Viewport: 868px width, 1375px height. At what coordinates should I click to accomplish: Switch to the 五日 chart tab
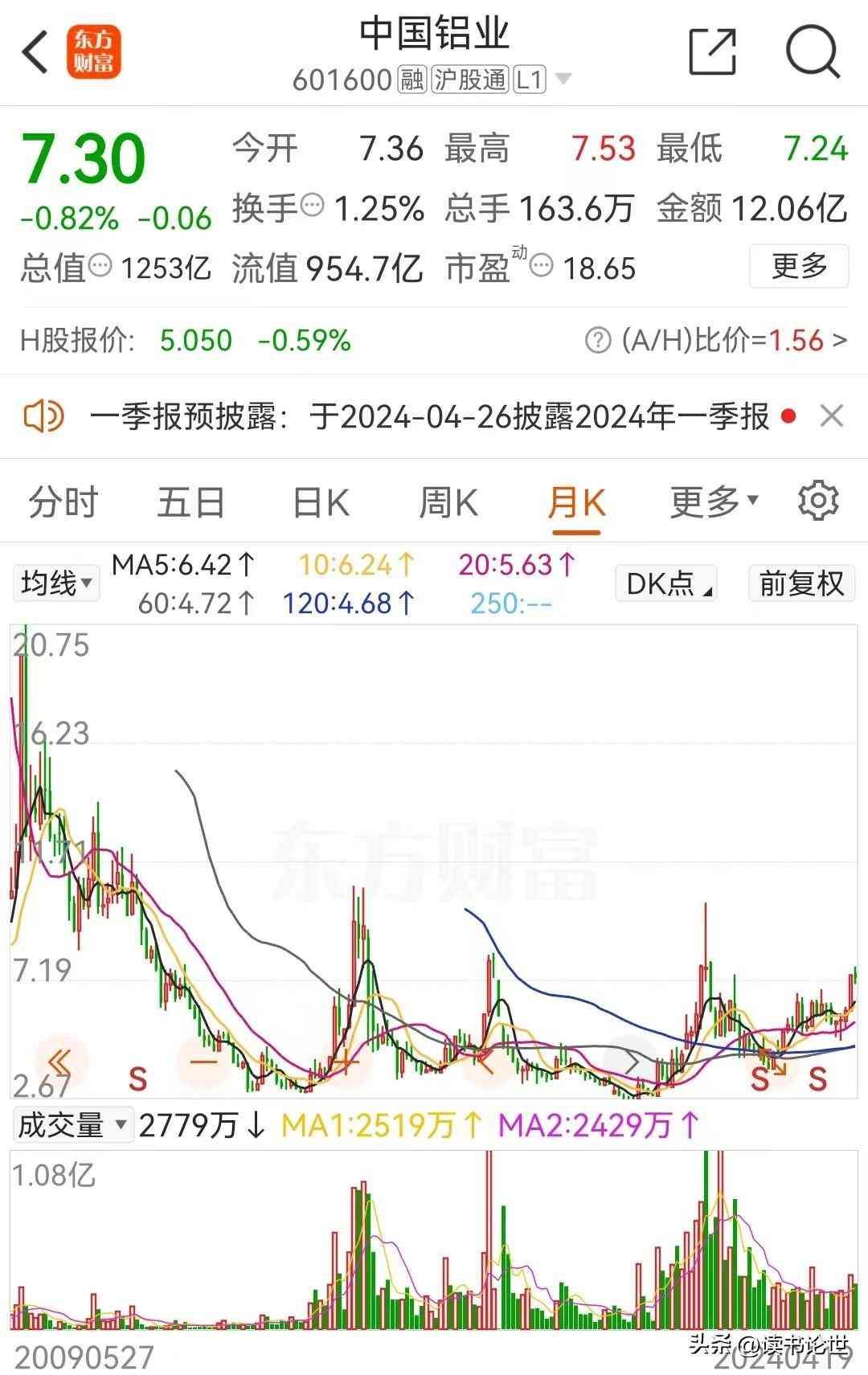190,504
